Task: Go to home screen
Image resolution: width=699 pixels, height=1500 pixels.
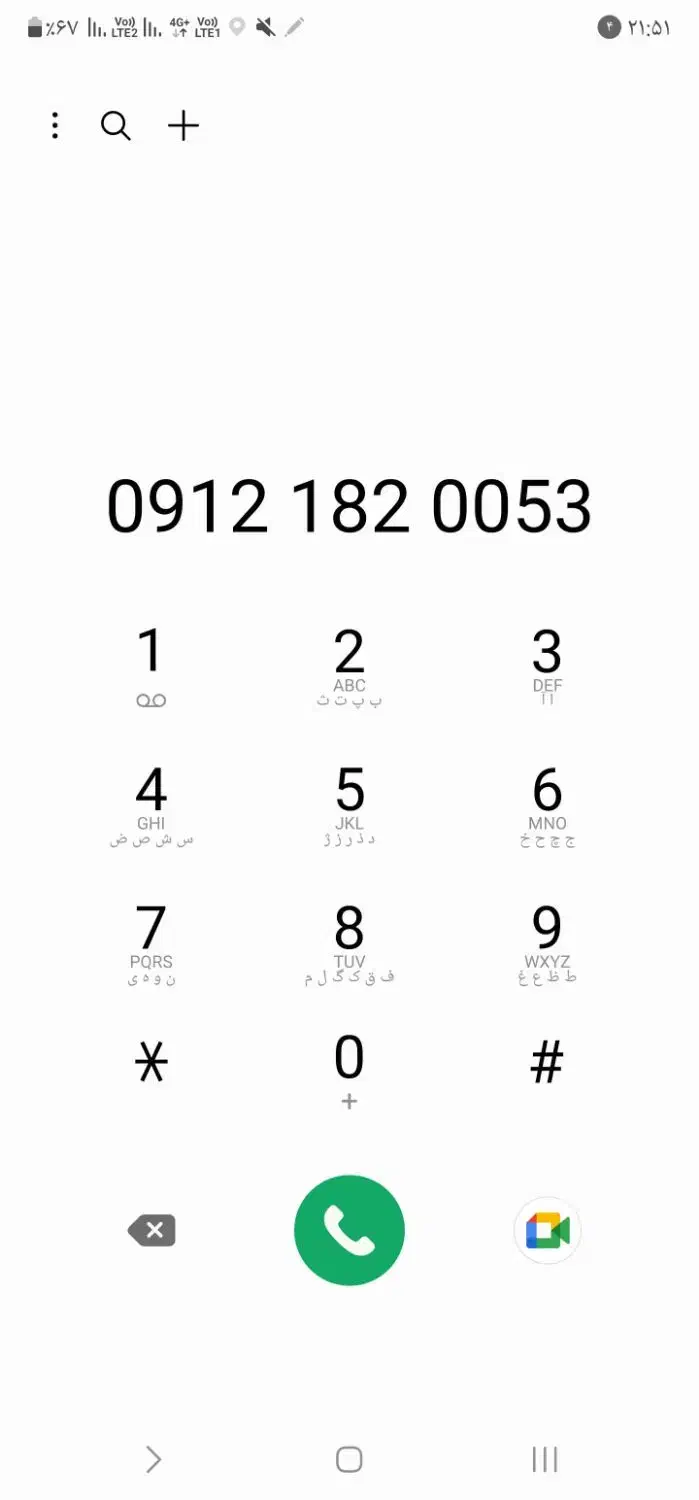Action: [349, 1460]
